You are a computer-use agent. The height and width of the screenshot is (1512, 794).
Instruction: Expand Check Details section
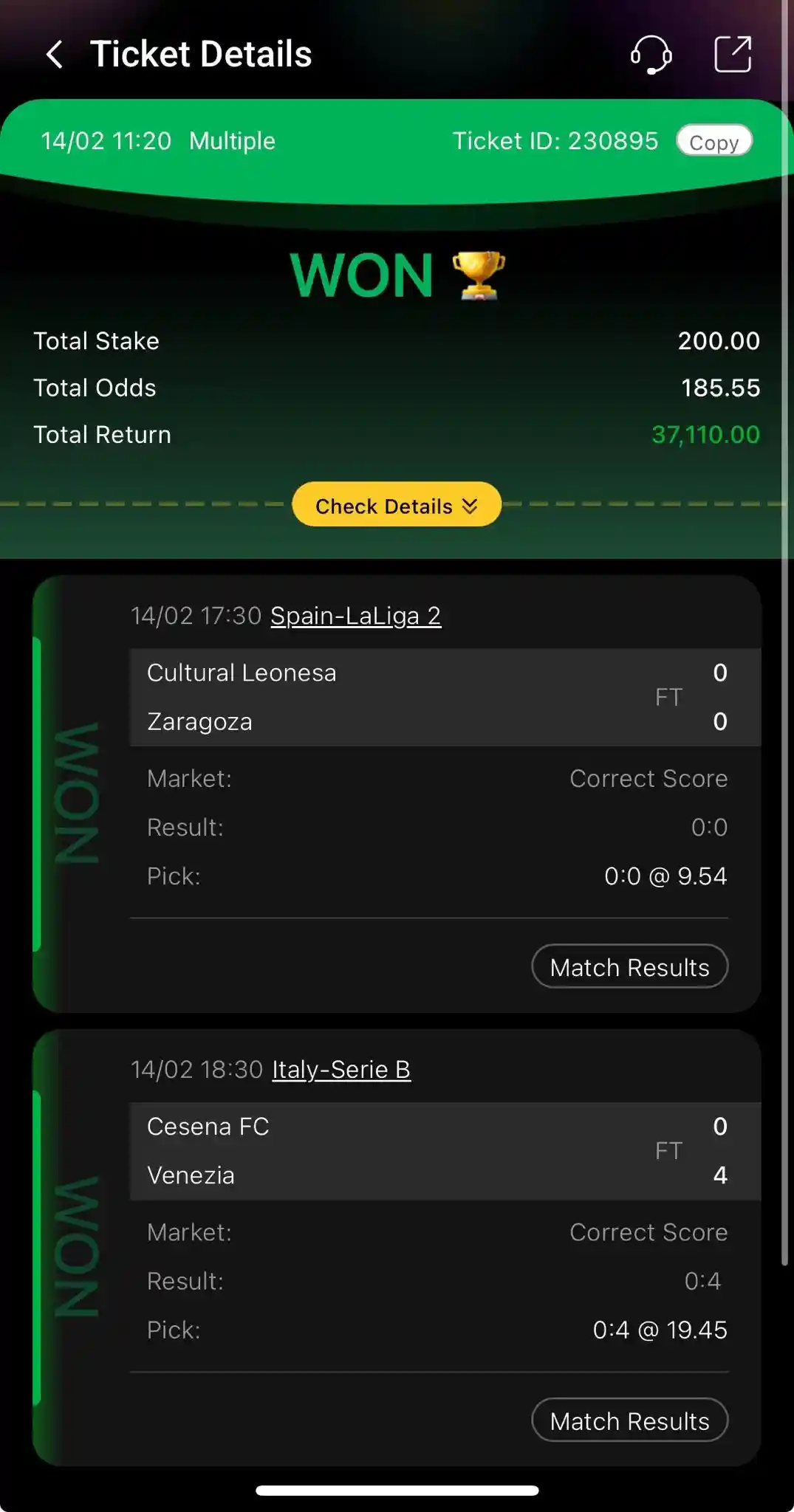click(x=396, y=505)
